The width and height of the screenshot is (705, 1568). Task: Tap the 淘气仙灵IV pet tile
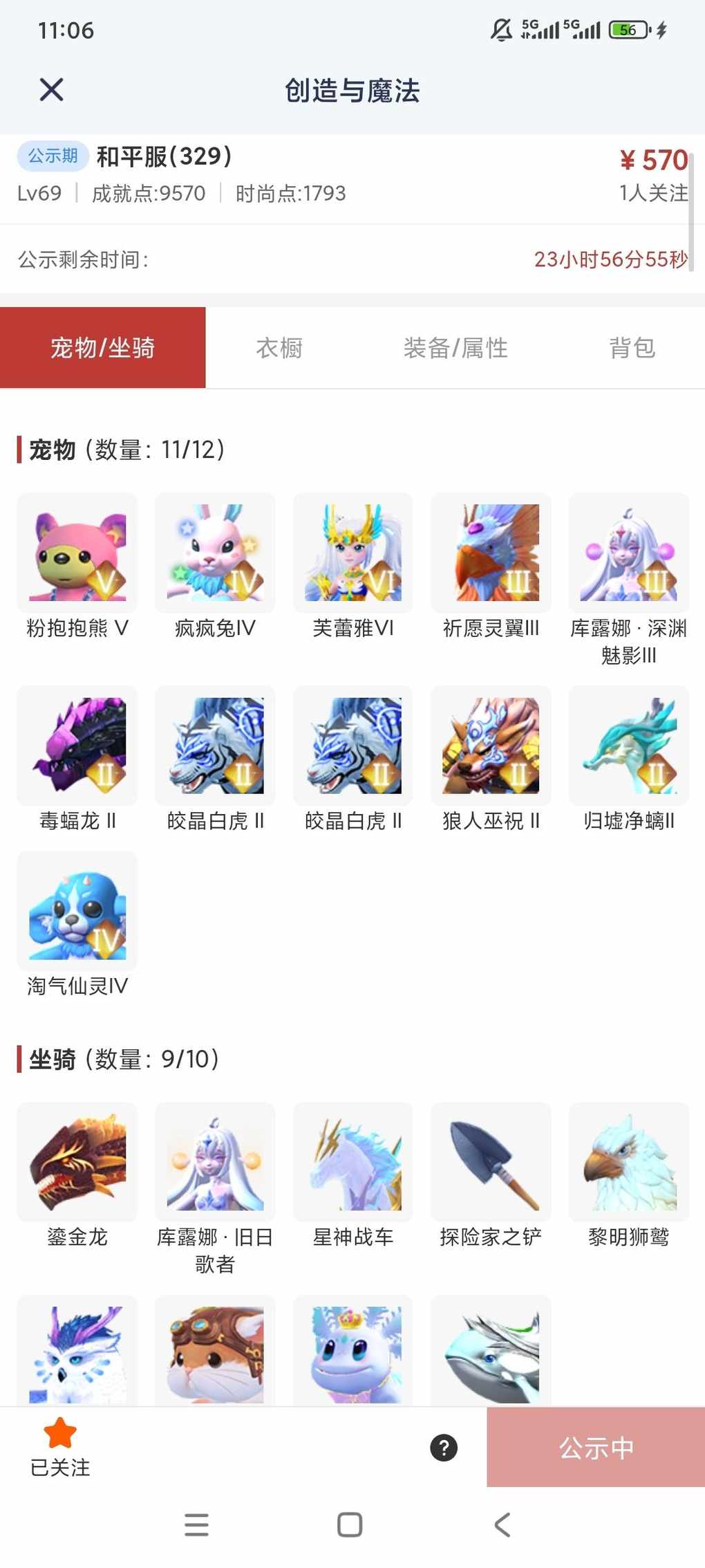[77, 911]
